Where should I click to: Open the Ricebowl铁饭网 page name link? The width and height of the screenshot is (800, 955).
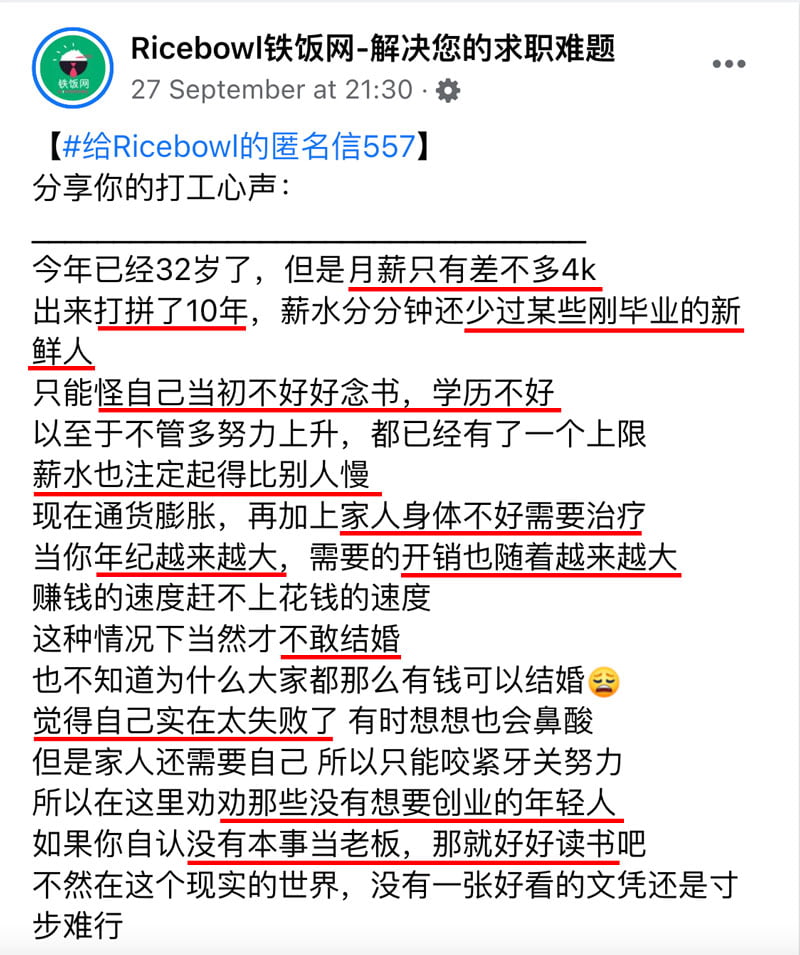point(372,46)
